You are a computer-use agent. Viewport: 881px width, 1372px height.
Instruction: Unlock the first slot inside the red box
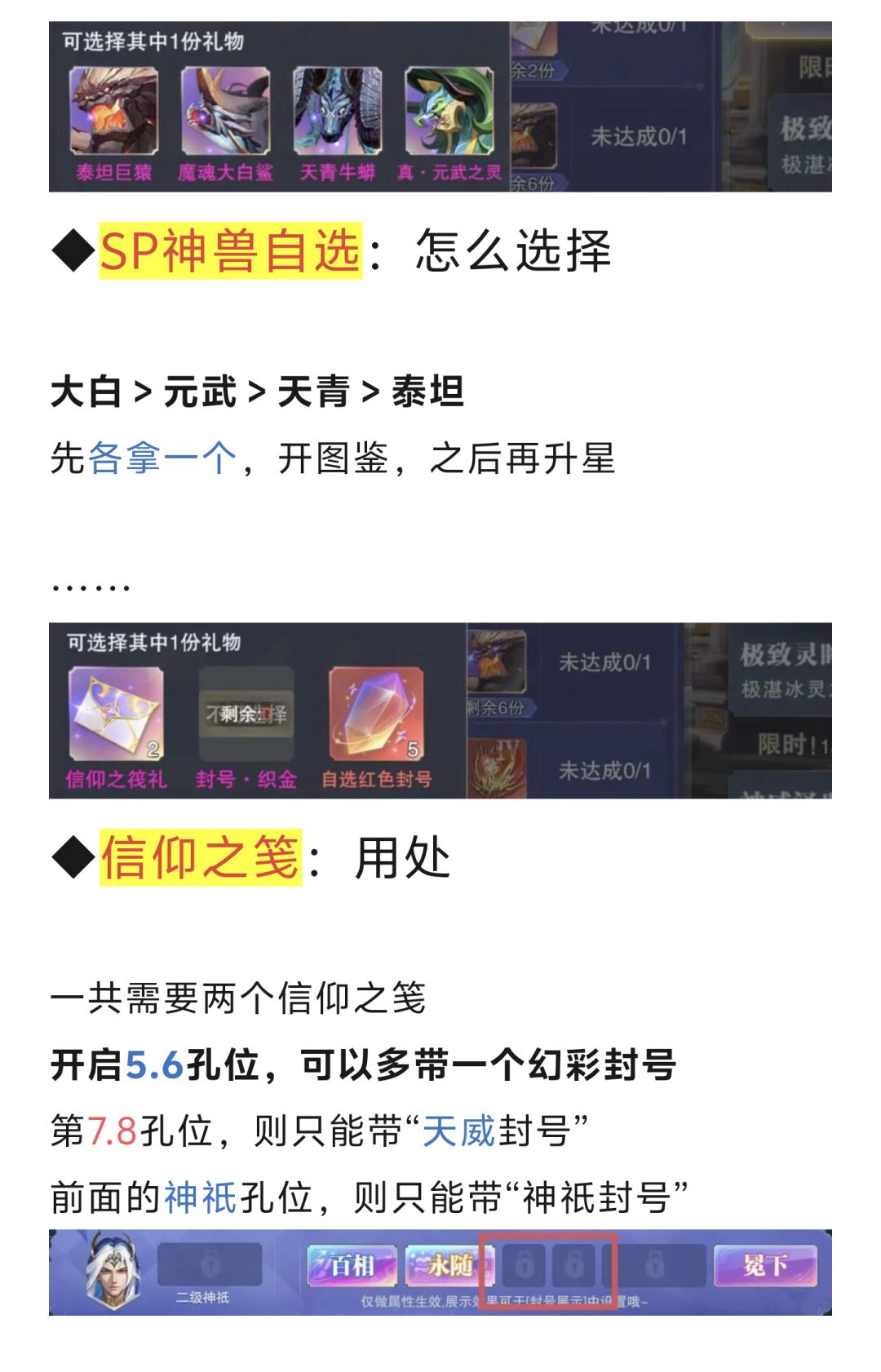click(x=526, y=1266)
